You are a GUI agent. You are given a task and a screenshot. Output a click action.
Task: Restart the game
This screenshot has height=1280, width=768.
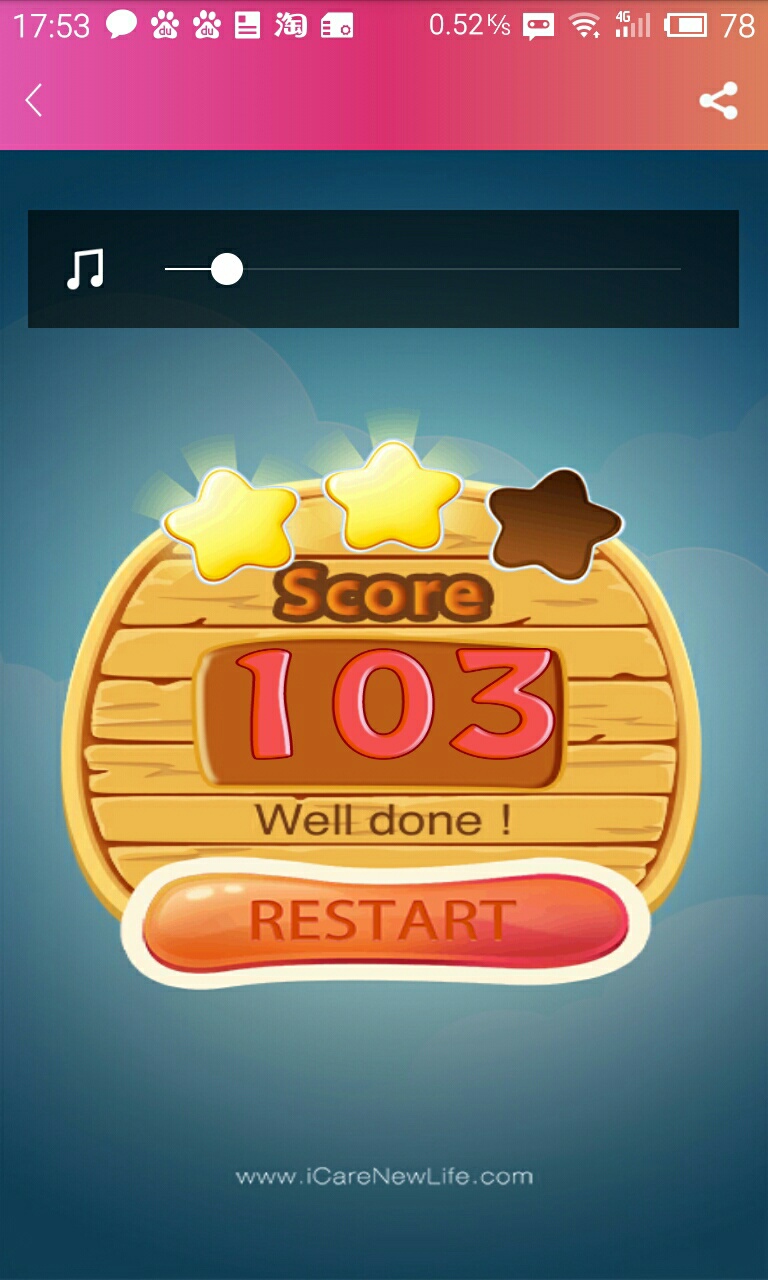(x=385, y=921)
